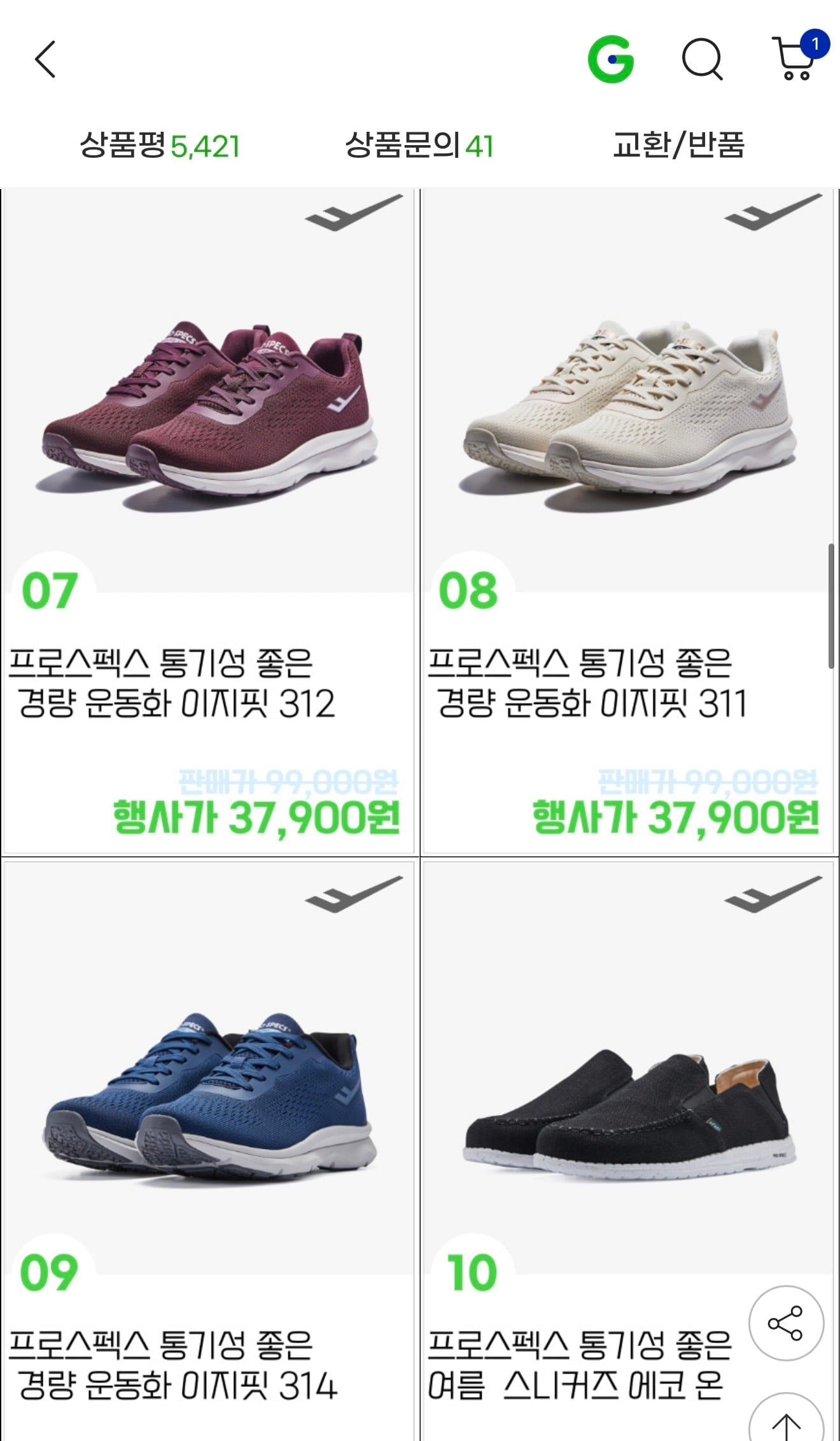Jump back to top of page
The height and width of the screenshot is (1441, 840).
(x=786, y=1423)
